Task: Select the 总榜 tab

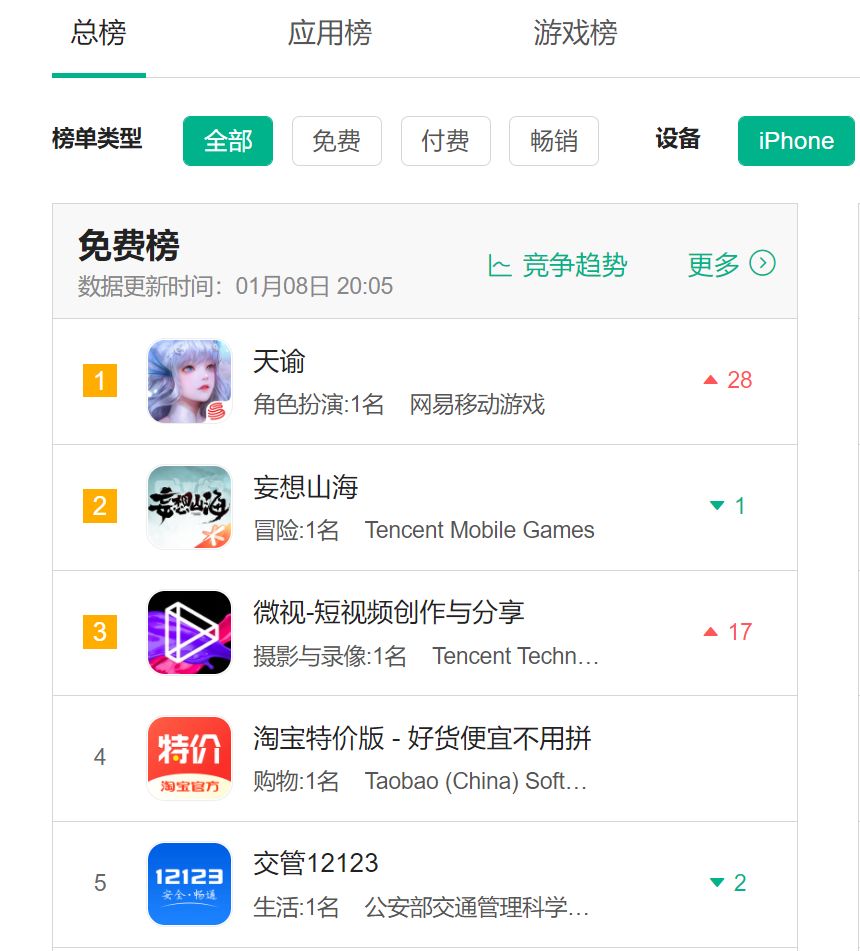Action: [98, 33]
